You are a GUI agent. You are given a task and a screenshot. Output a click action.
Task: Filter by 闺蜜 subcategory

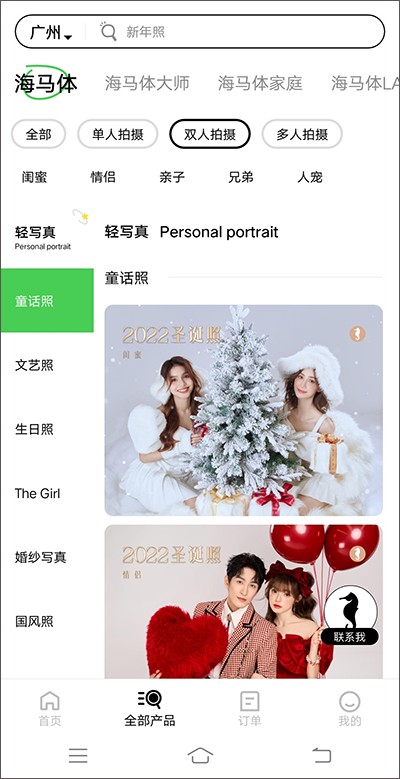pyautogui.click(x=34, y=177)
